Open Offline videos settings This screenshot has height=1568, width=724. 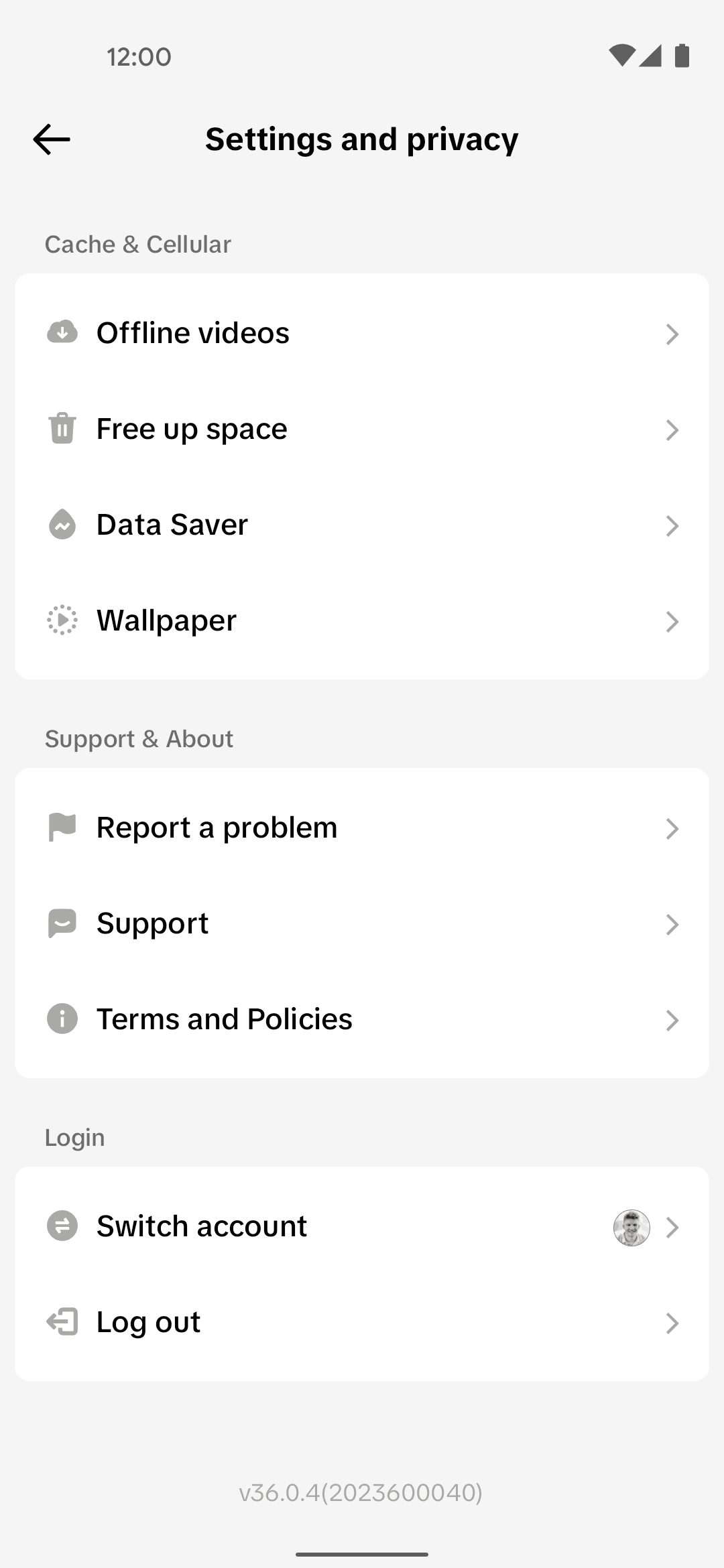(362, 333)
